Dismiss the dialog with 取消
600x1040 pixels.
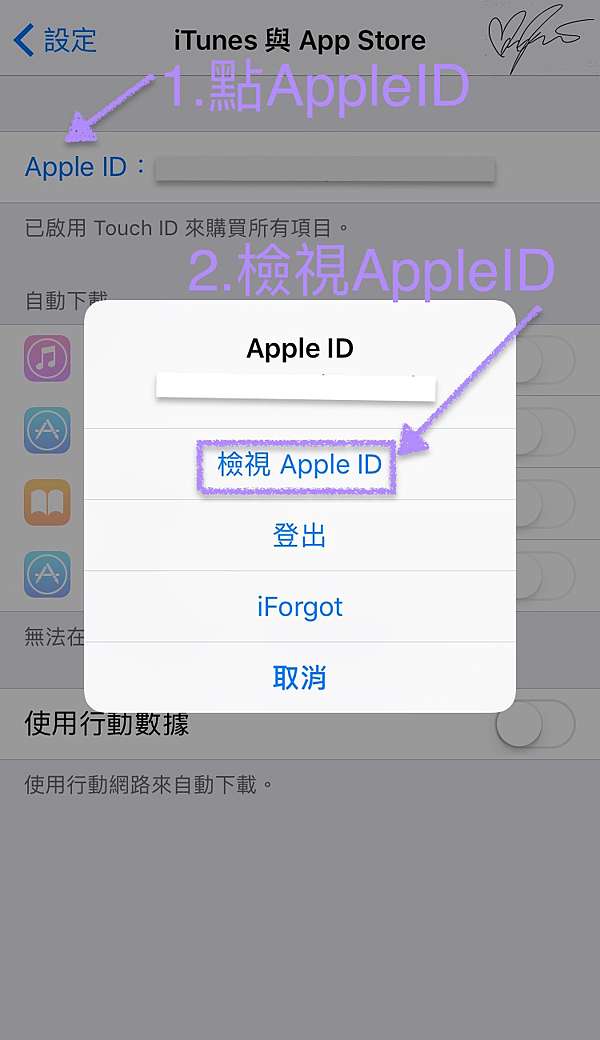300,677
